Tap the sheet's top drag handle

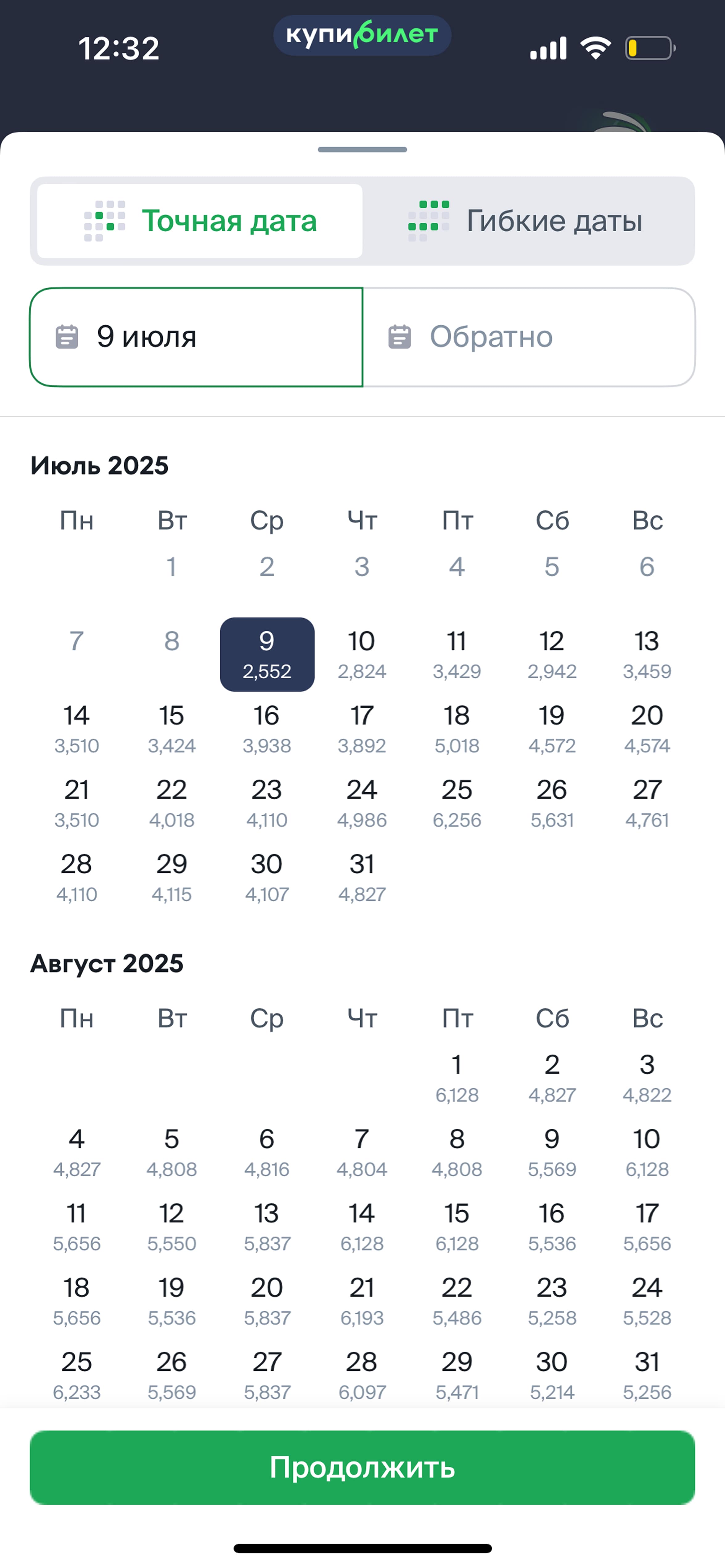coord(362,149)
